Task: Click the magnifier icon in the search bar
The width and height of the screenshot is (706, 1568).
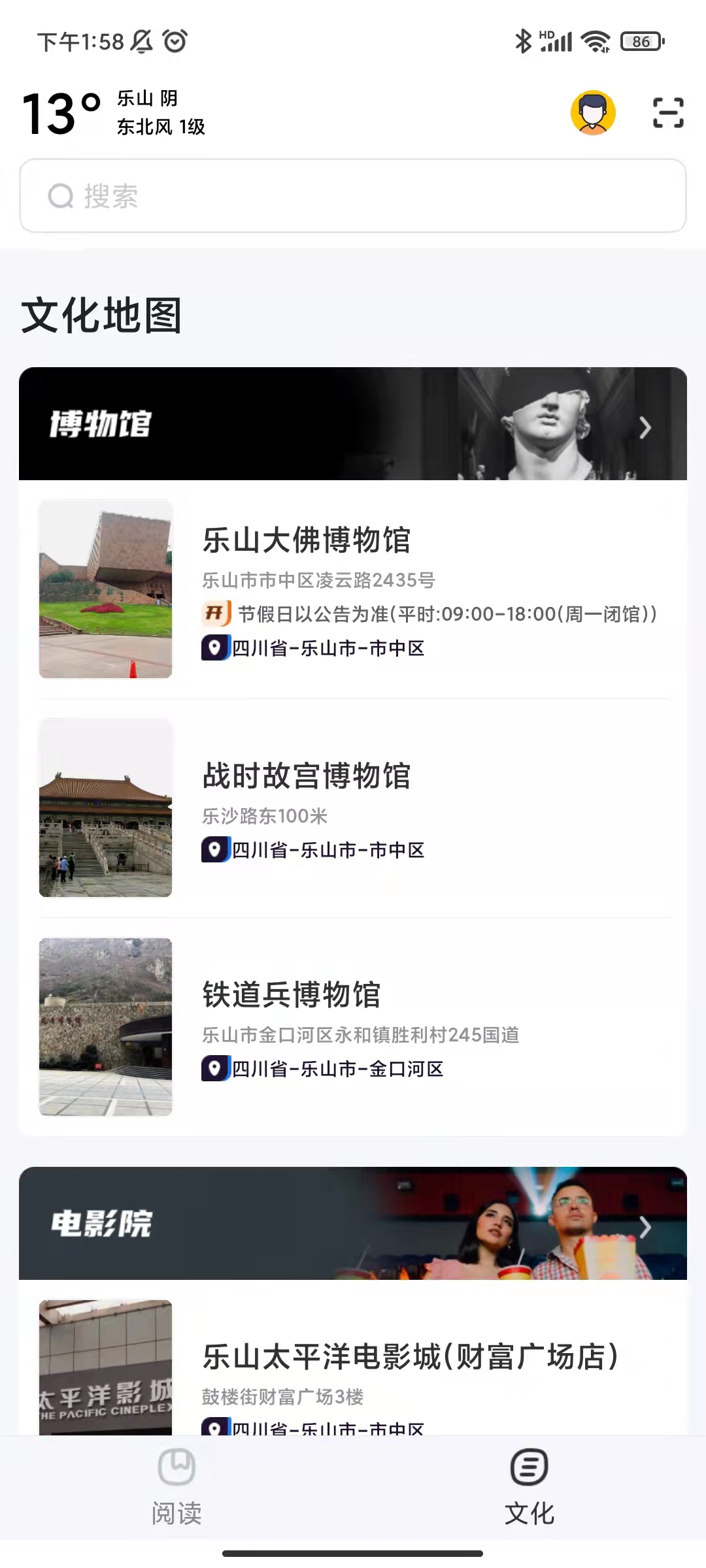Action: (61, 198)
